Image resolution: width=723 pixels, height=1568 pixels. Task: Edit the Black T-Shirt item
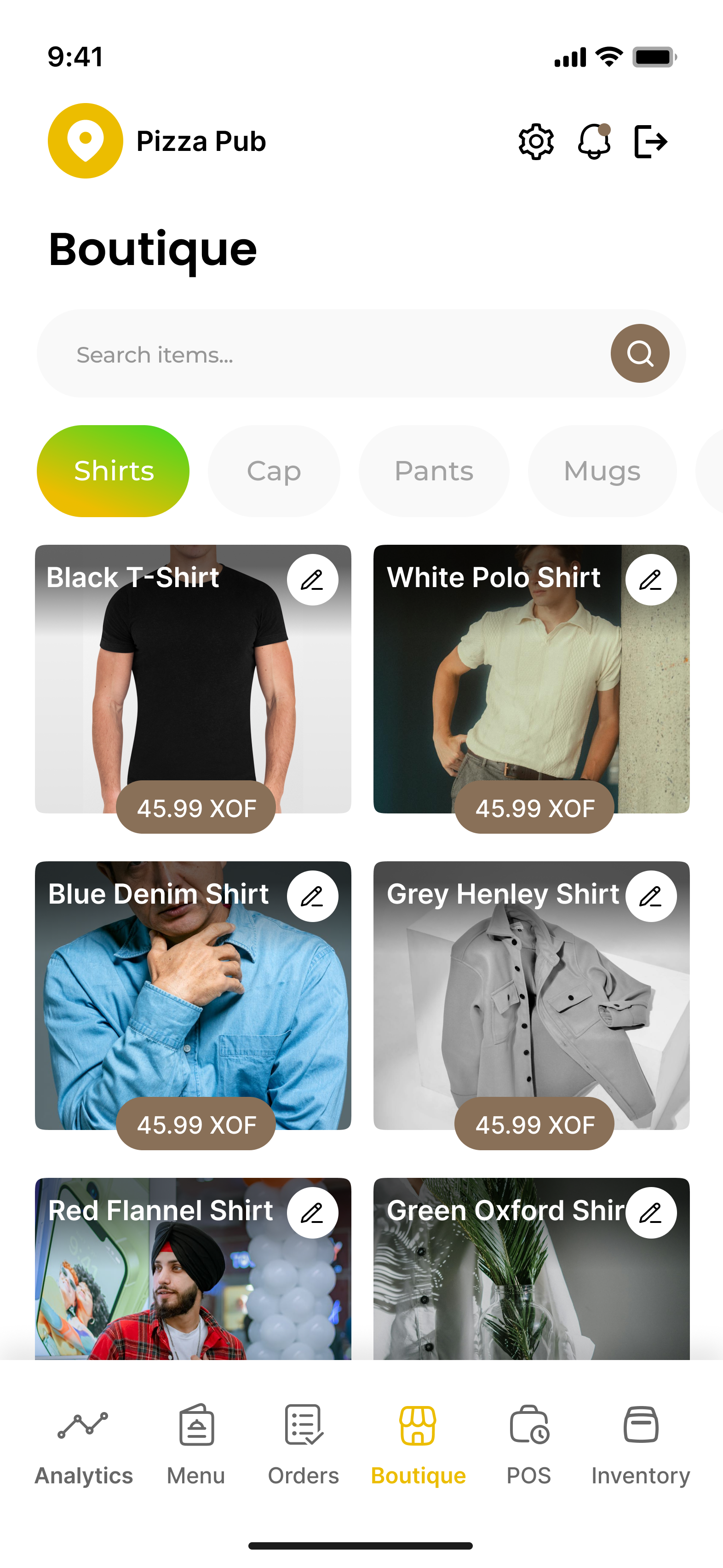[312, 580]
